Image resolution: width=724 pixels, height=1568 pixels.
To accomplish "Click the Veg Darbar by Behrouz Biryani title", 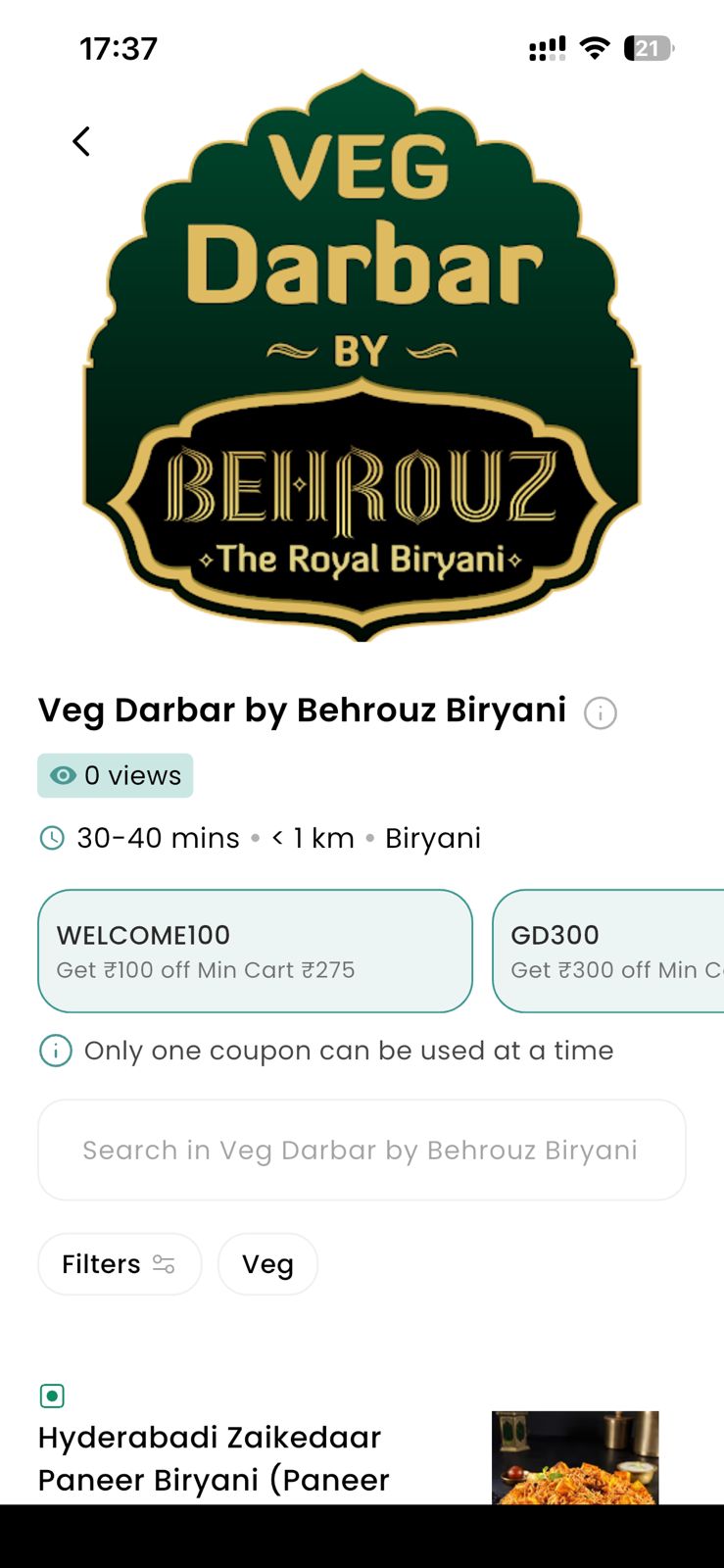I will pos(302,710).
